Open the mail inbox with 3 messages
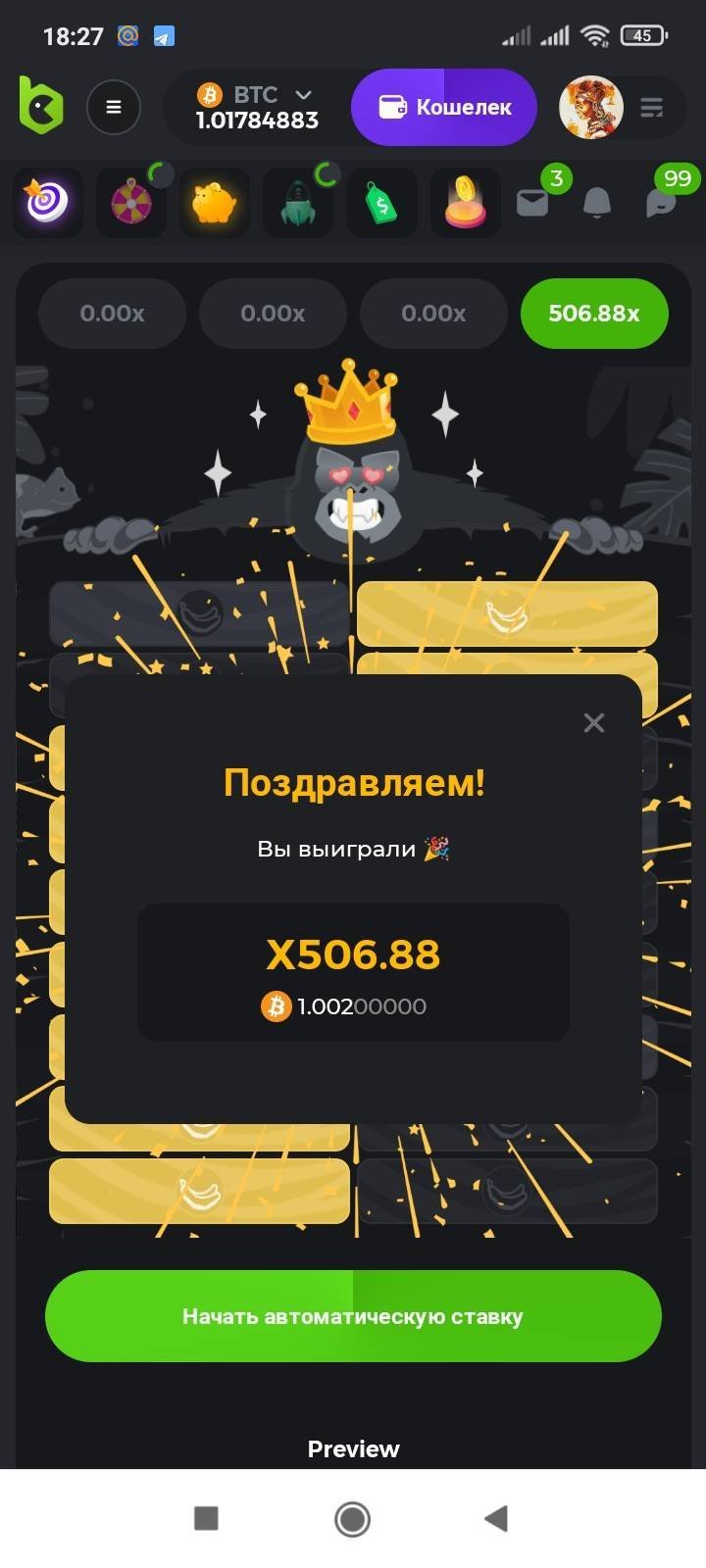Viewport: 706px width, 1568px height. coord(532,202)
